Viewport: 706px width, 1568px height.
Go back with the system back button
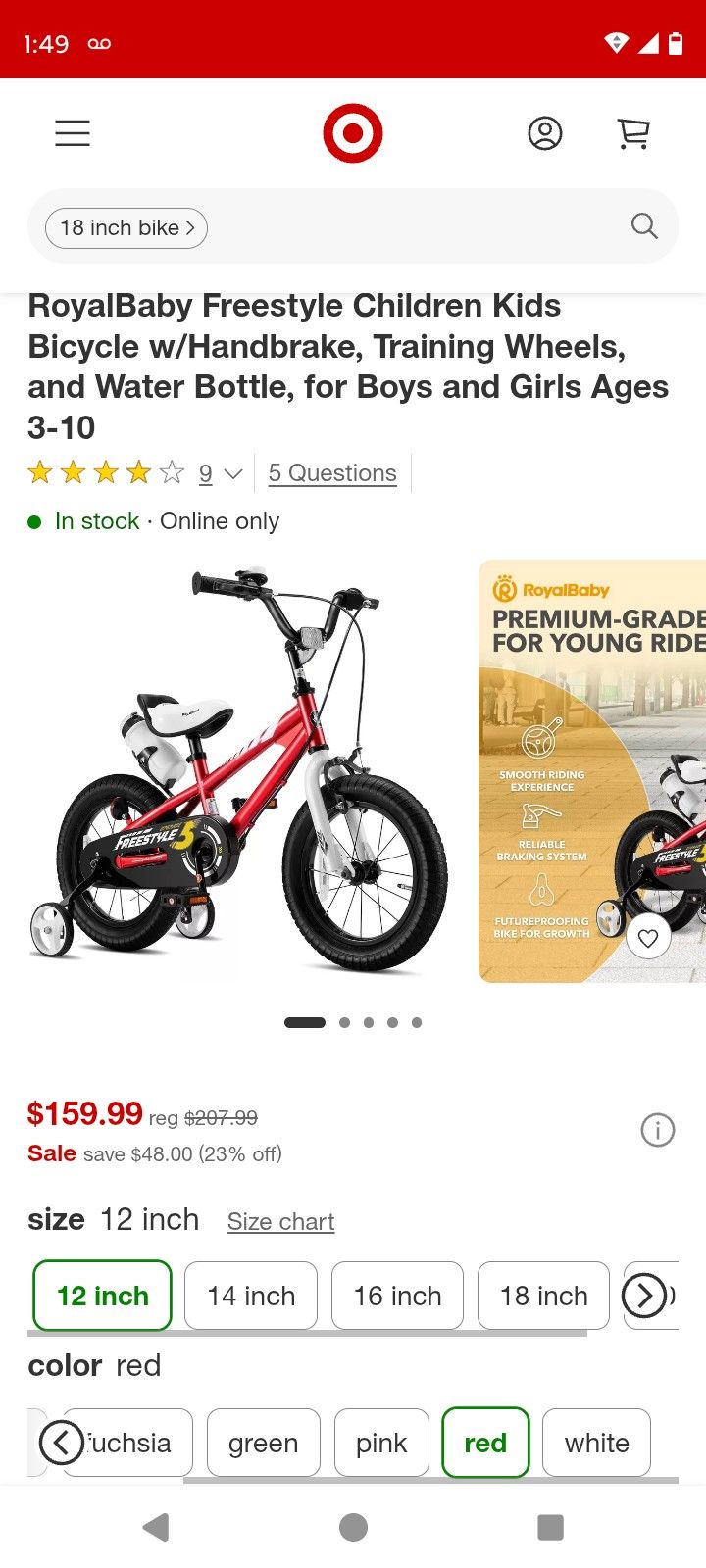(x=156, y=1527)
